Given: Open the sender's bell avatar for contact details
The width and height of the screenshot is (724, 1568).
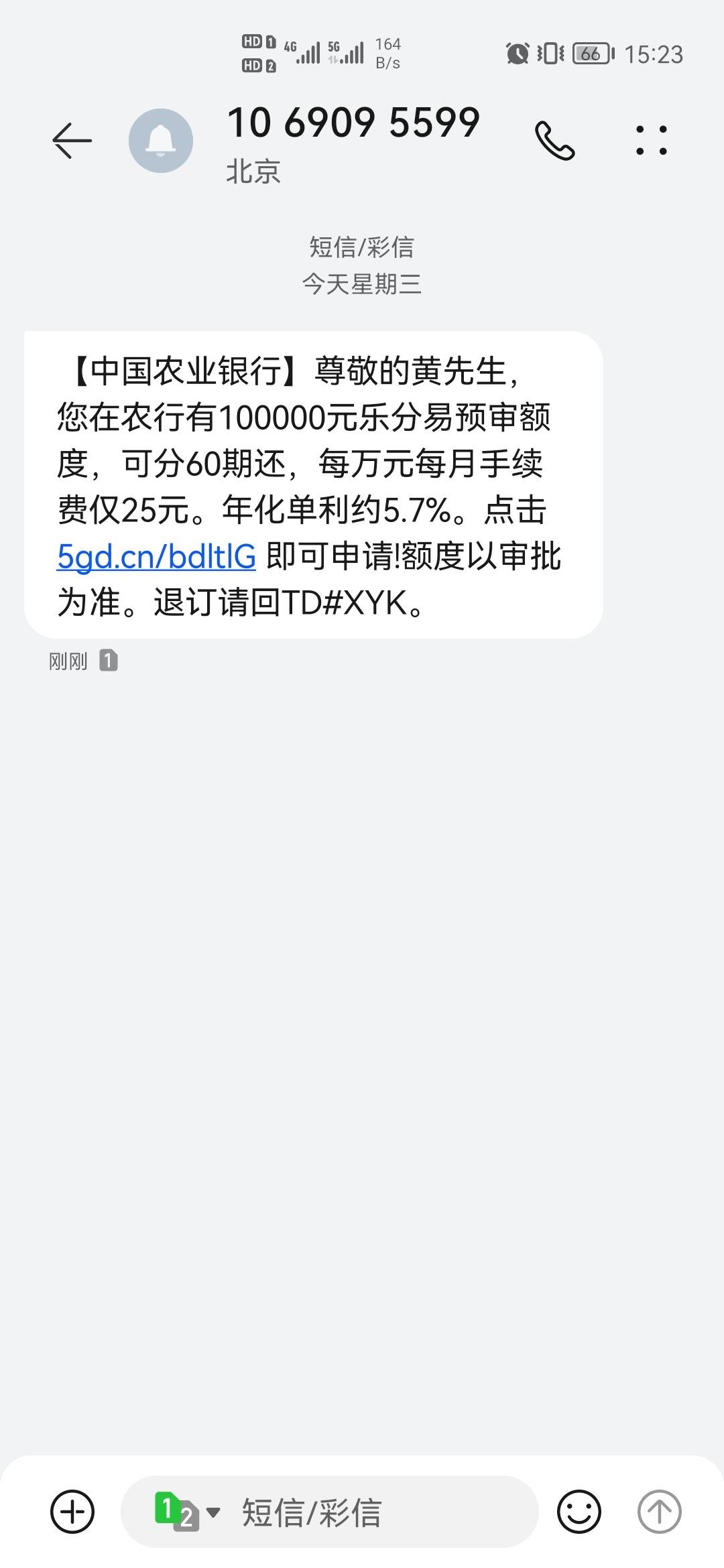Looking at the screenshot, I should click(x=161, y=140).
